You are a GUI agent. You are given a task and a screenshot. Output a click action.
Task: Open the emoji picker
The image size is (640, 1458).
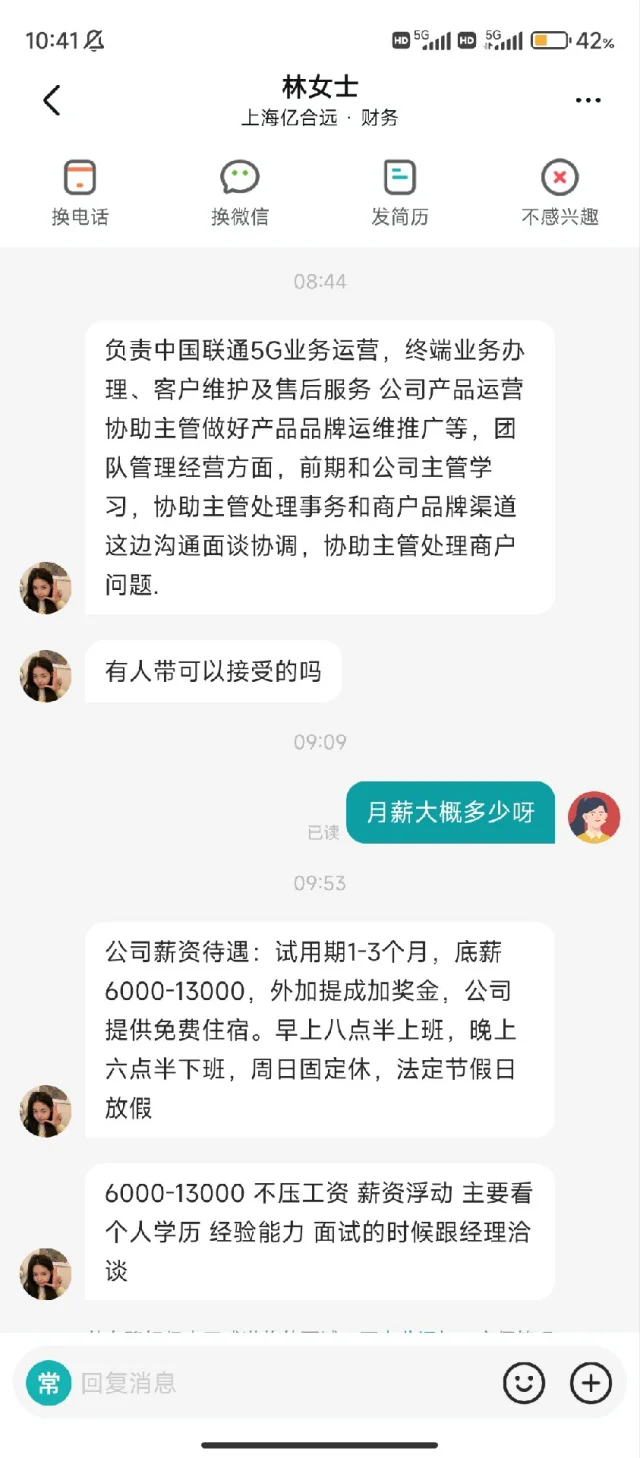pyautogui.click(x=523, y=1383)
